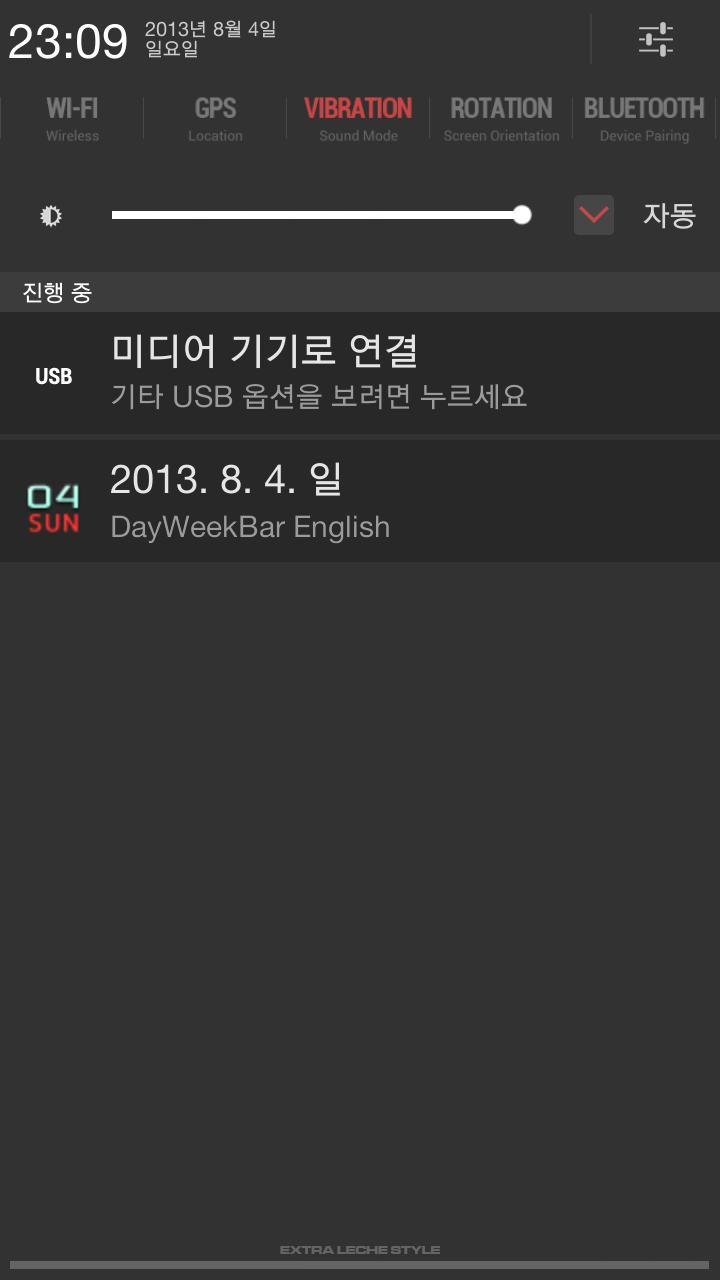Switch the Vibration sound mode
Viewport: 720px width, 1280px height.
click(358, 119)
